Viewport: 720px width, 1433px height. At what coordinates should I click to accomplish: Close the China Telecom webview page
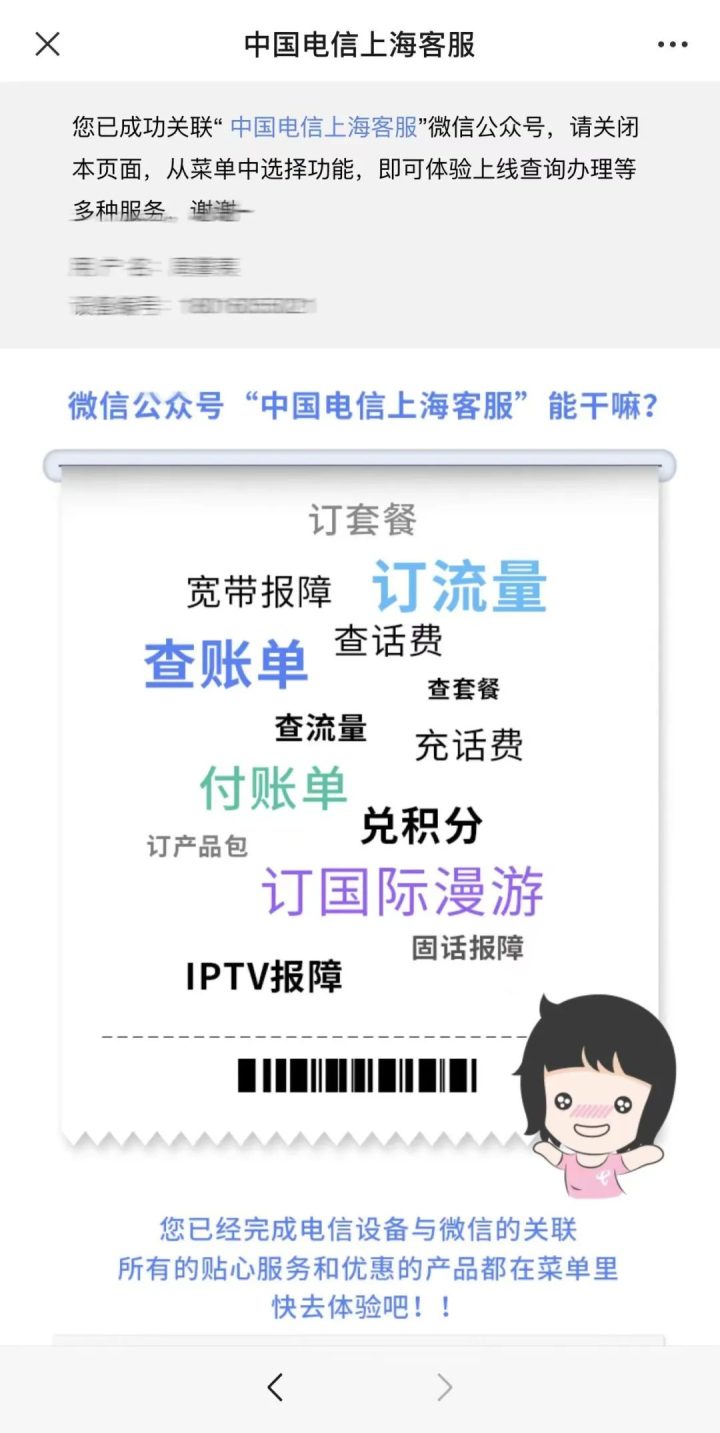point(47,44)
